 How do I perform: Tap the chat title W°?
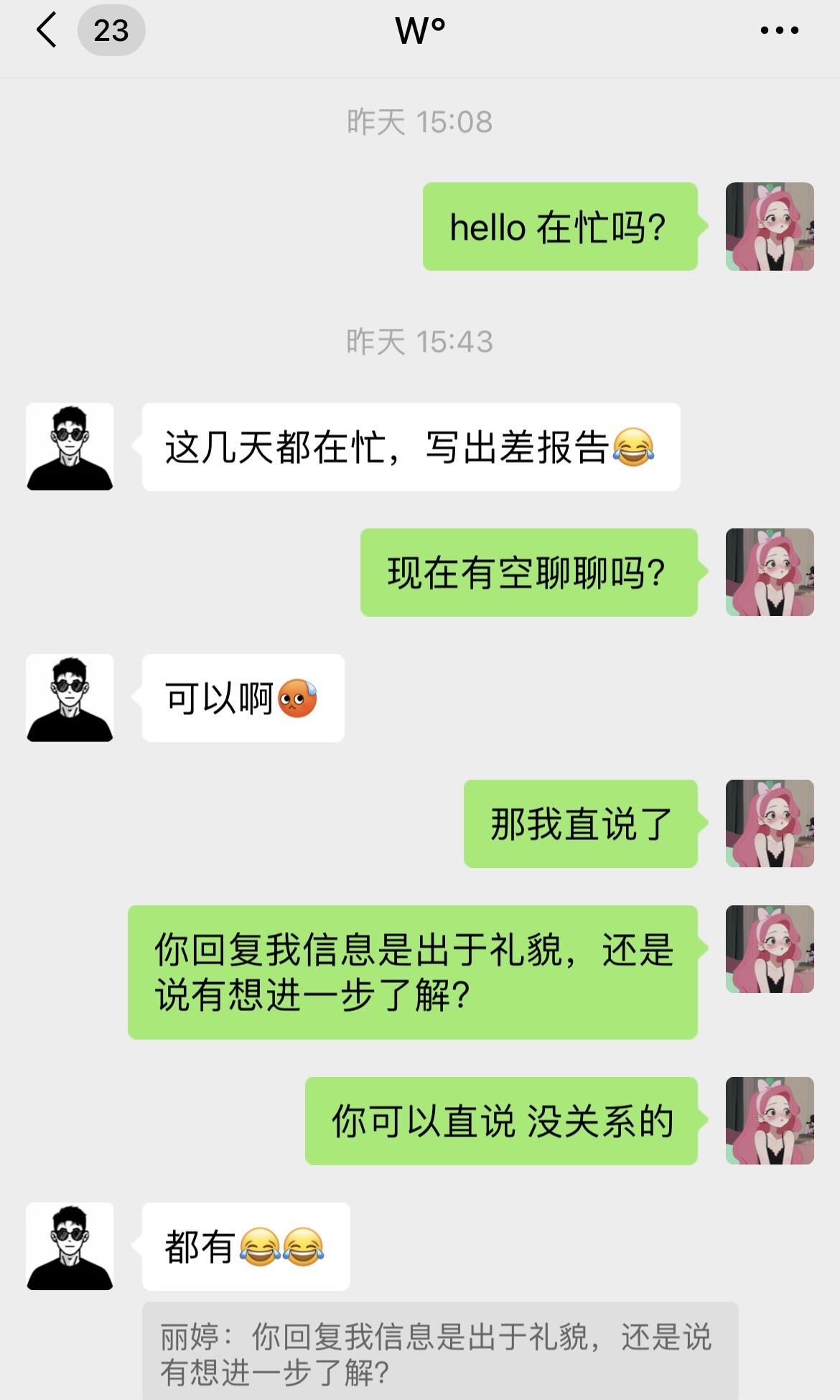click(420, 30)
